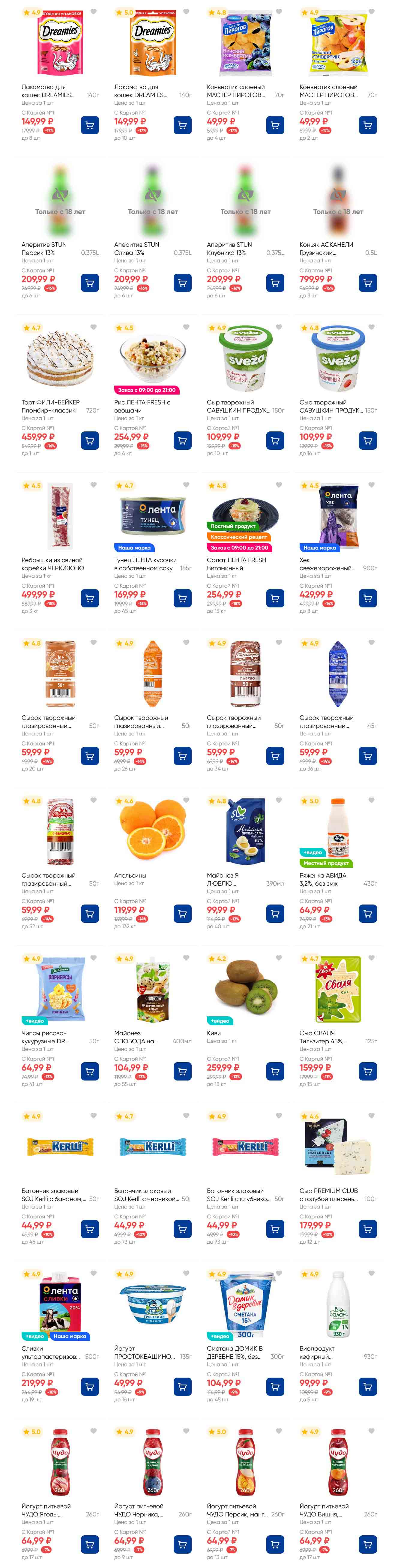Add Хек свежемороженый to the cart
The width and height of the screenshot is (416, 1568).
coord(367,598)
